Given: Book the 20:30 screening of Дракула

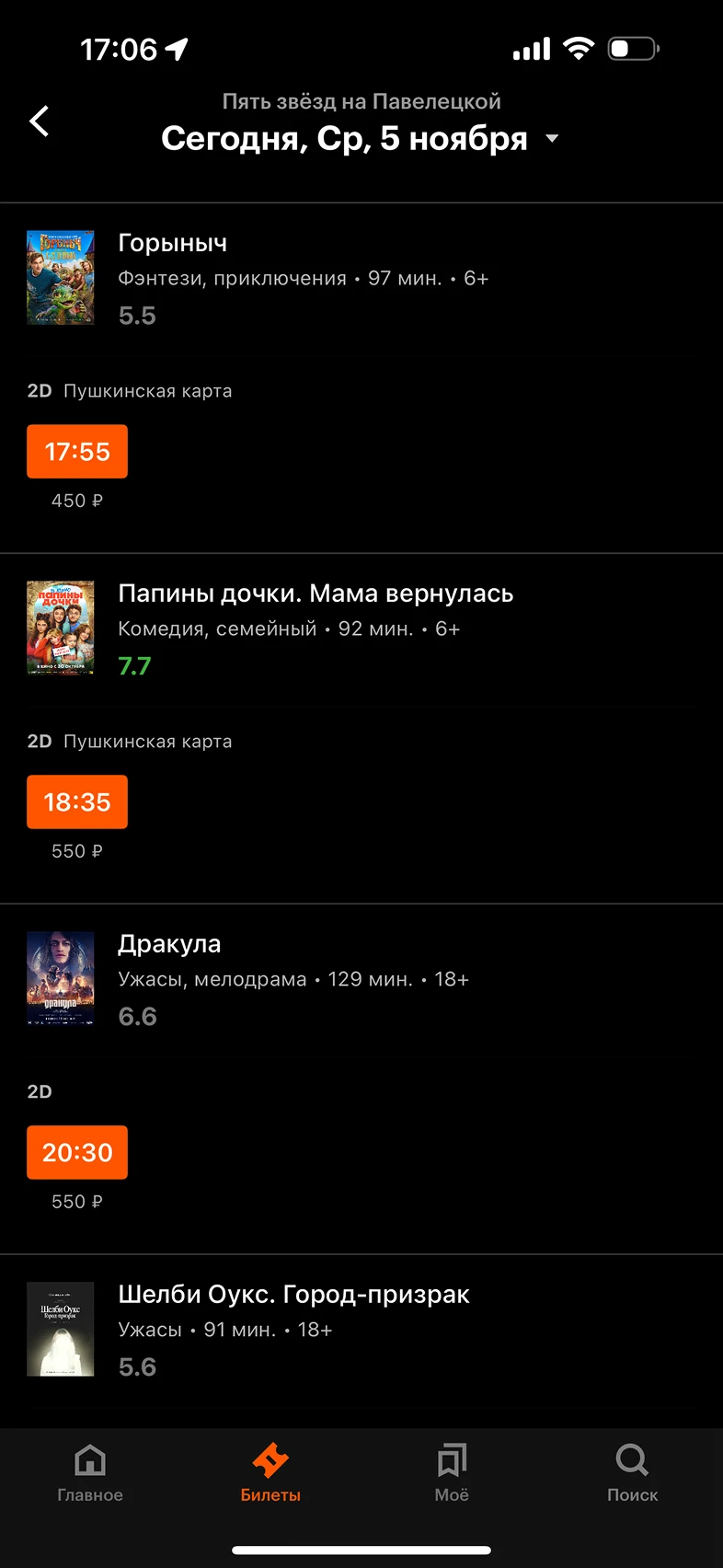Looking at the screenshot, I should coord(77,1153).
